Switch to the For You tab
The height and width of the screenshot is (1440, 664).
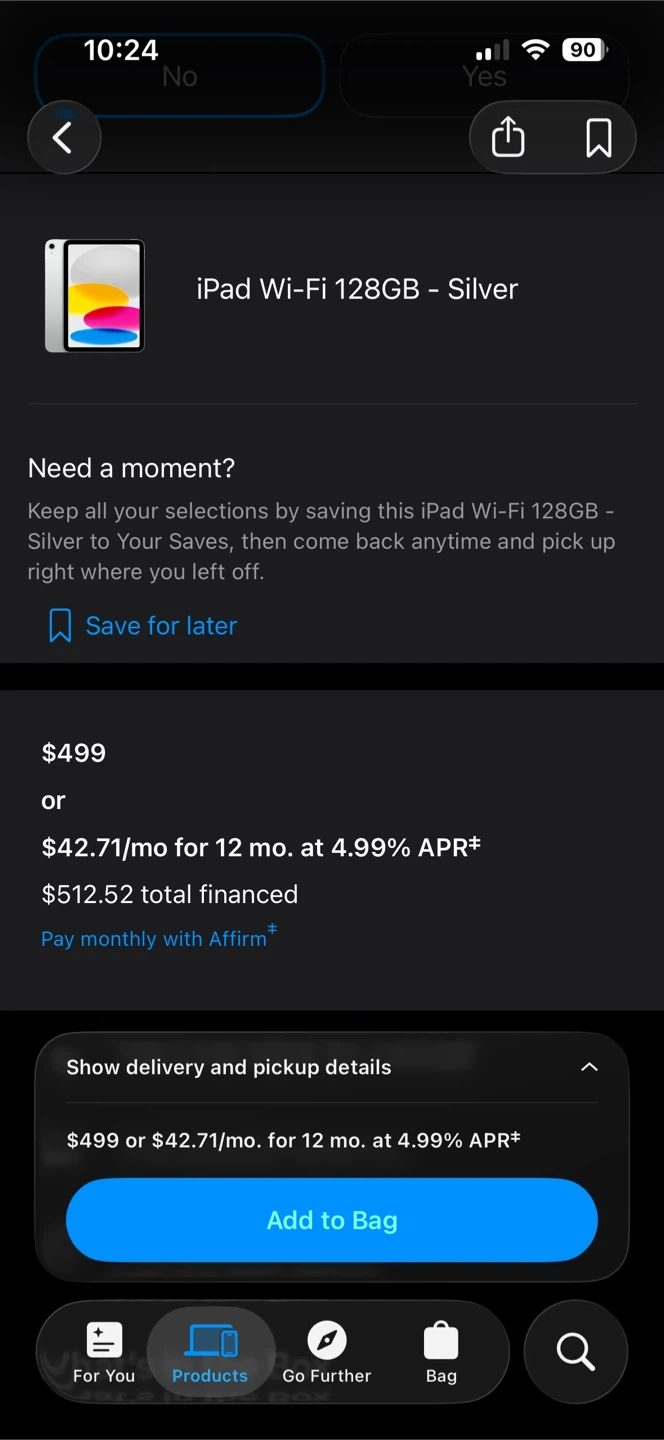coord(104,1354)
